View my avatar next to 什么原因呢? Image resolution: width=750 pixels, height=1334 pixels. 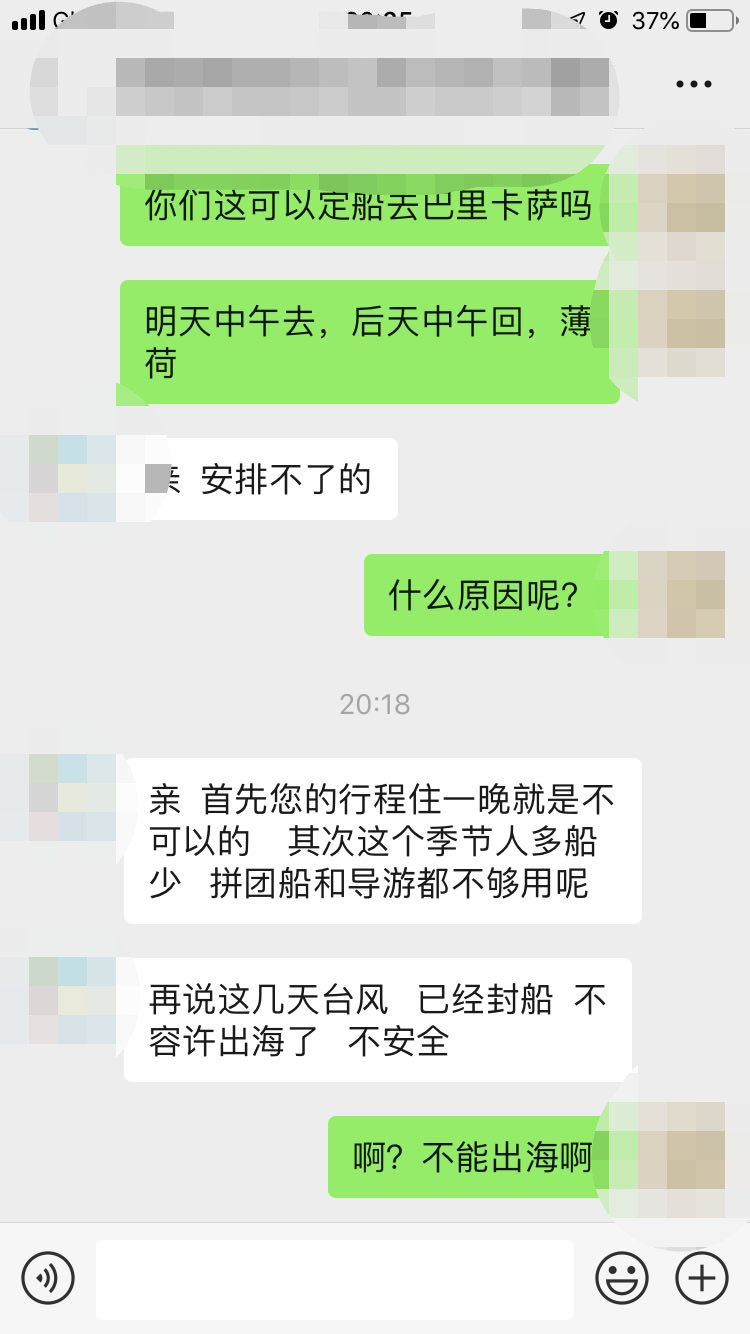pos(681,594)
